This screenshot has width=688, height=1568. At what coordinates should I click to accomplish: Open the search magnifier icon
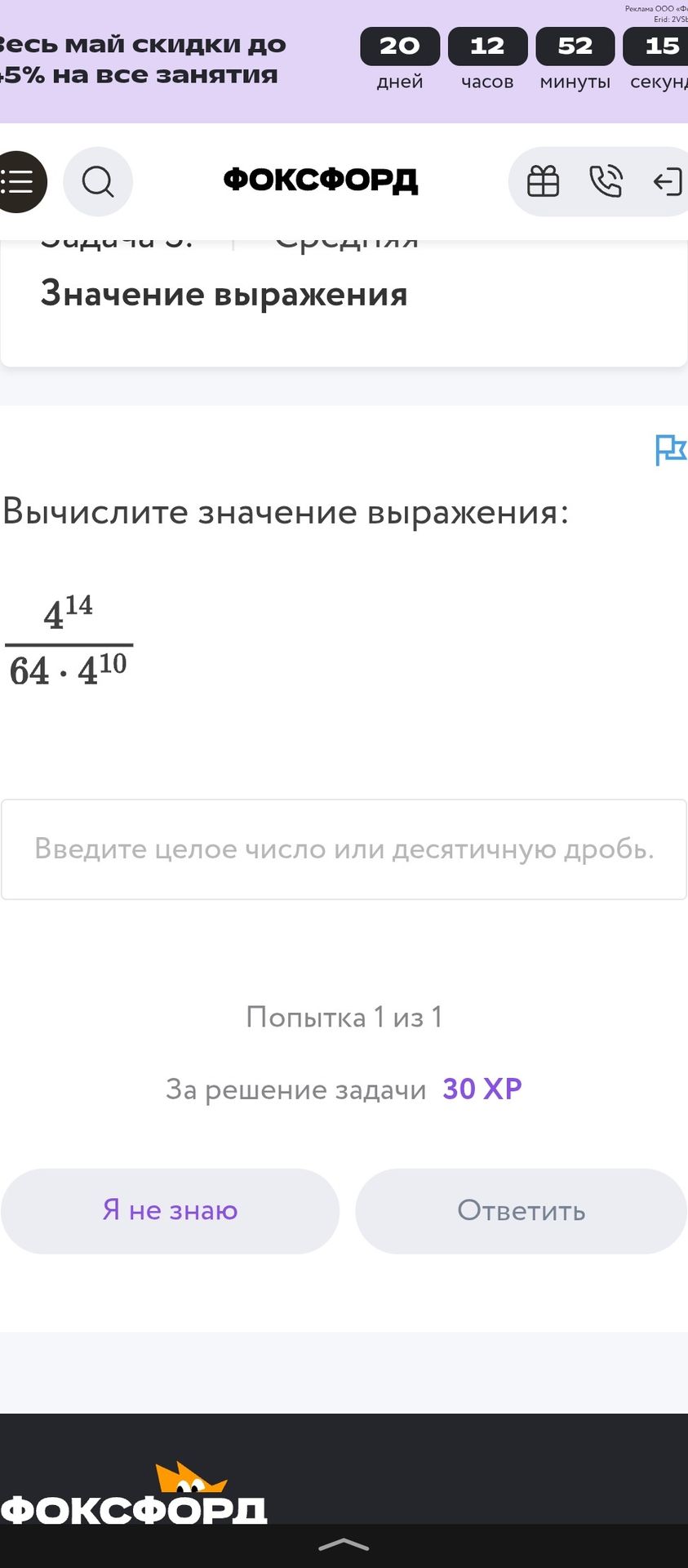click(98, 181)
